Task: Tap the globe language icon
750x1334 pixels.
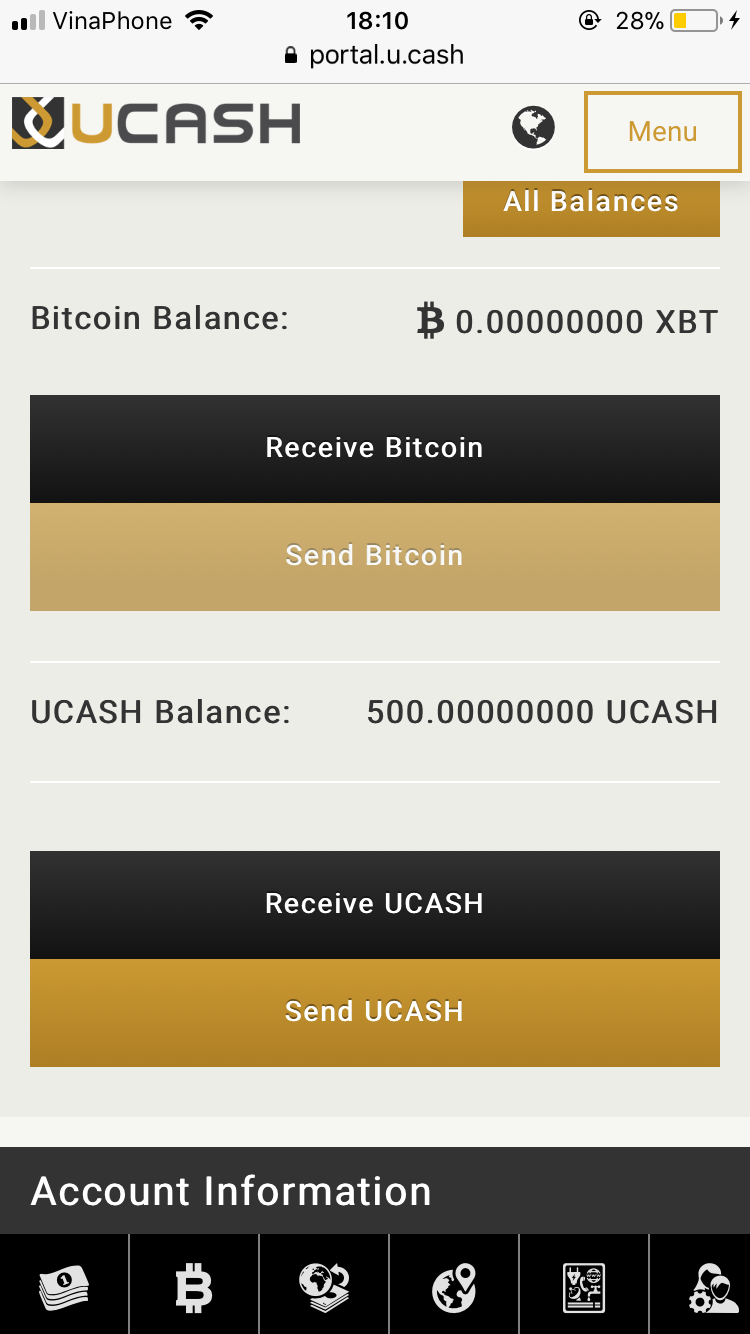Action: click(533, 128)
